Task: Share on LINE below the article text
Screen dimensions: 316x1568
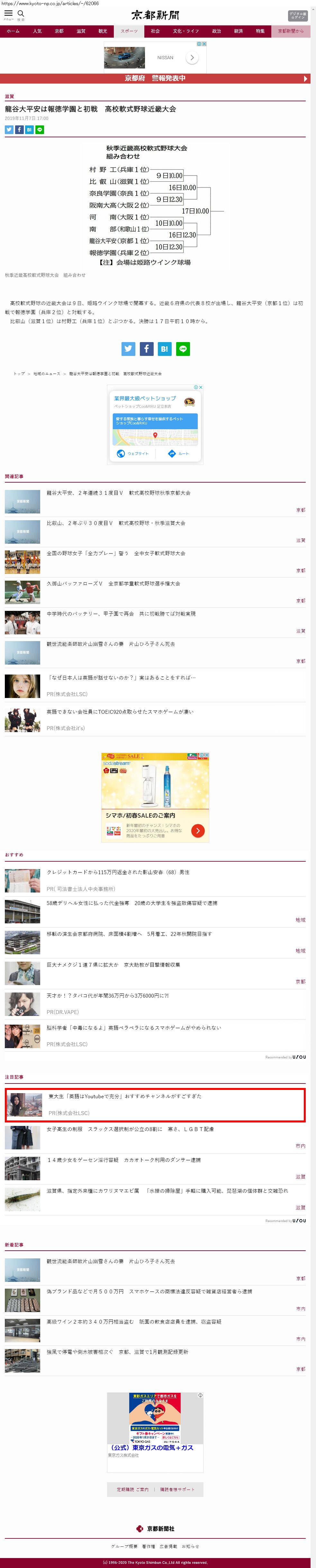Action: (x=183, y=349)
